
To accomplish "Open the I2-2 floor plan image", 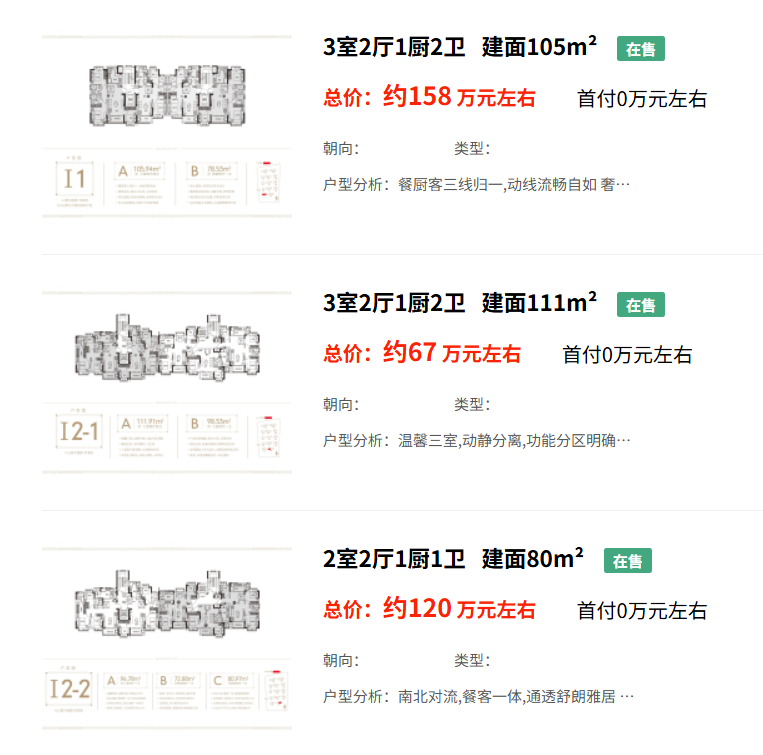I will point(167,638).
